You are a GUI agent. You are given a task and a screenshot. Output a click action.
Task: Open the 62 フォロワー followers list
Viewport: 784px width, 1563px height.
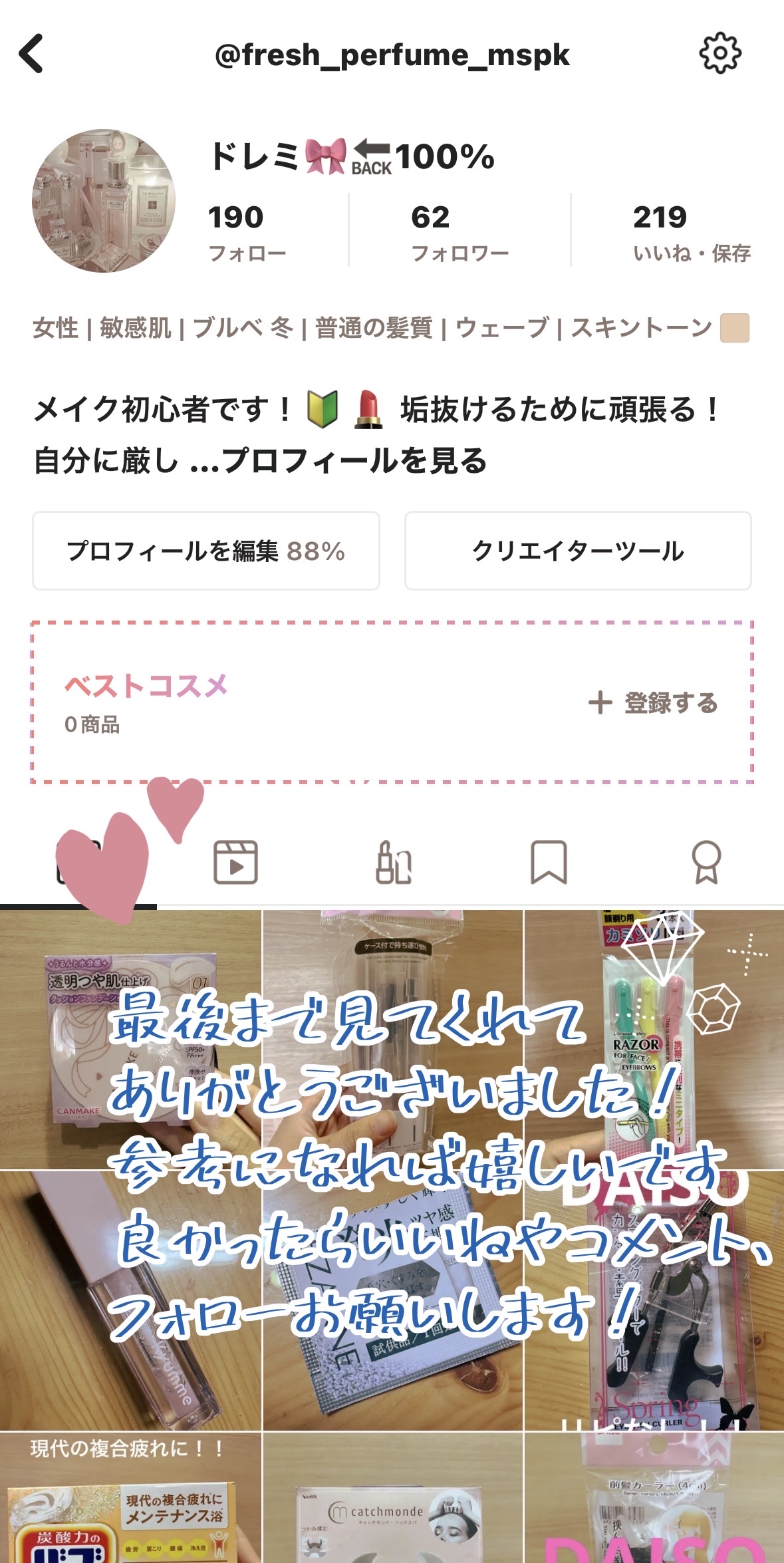point(459,232)
